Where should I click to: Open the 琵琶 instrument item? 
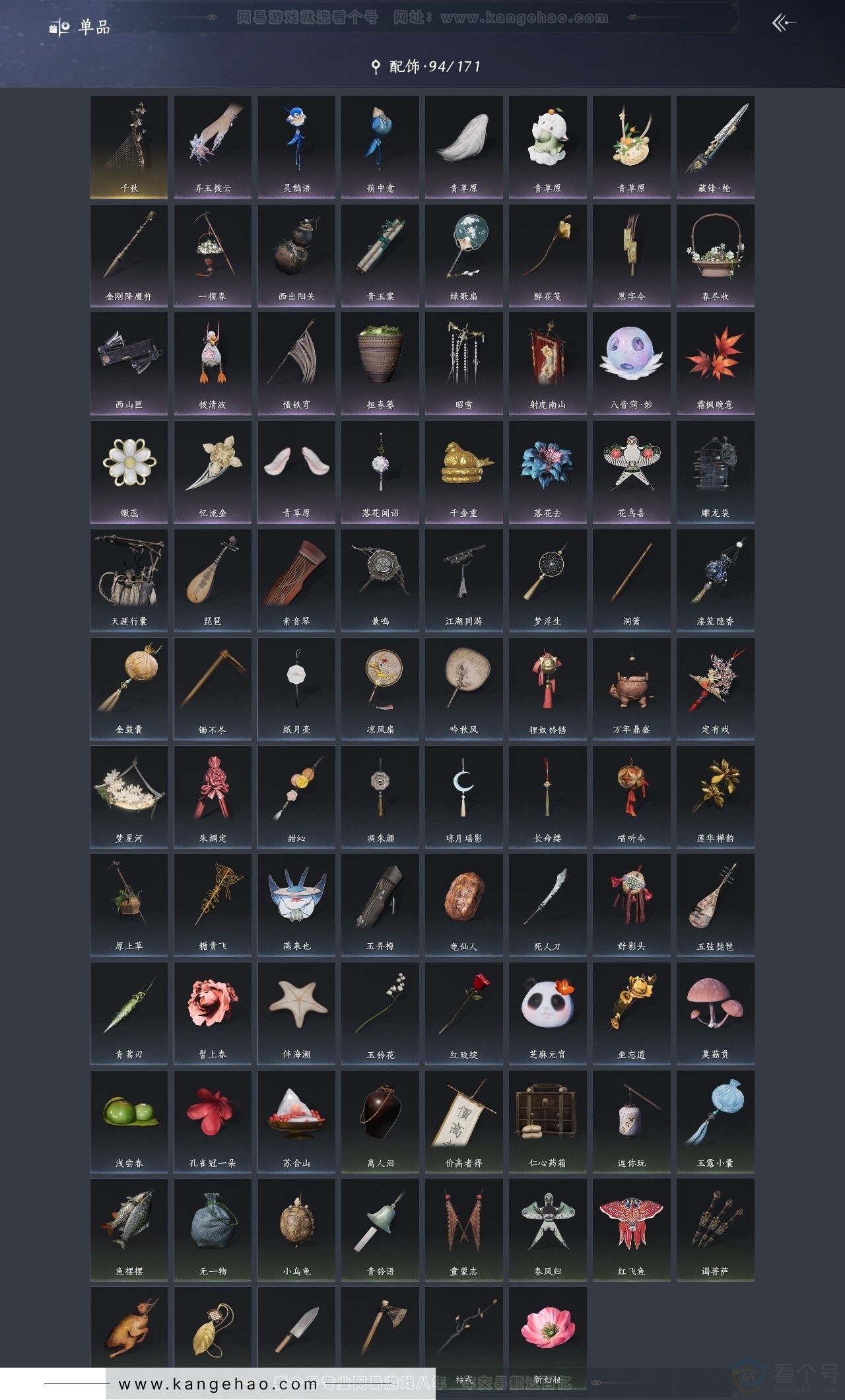pyautogui.click(x=213, y=580)
